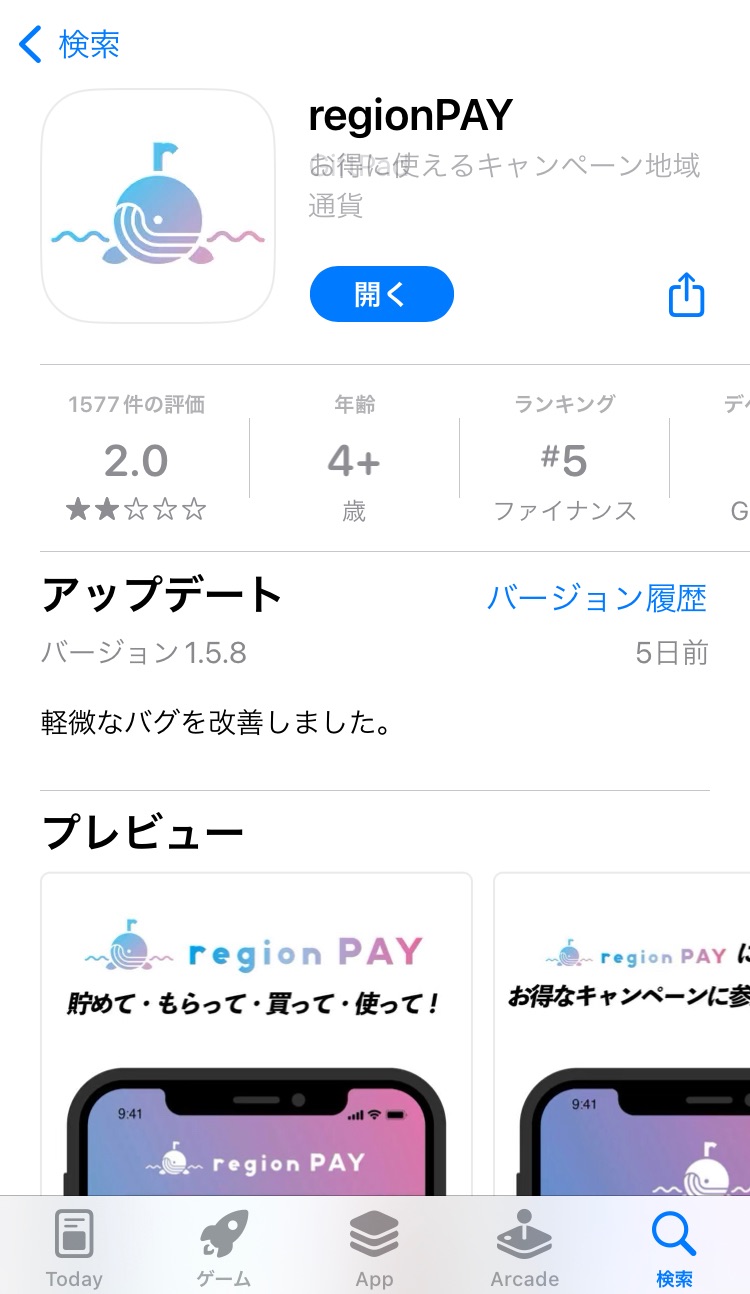Viewport: 750px width, 1294px height.
Task: Select the Today tab icon
Action: [74, 1231]
